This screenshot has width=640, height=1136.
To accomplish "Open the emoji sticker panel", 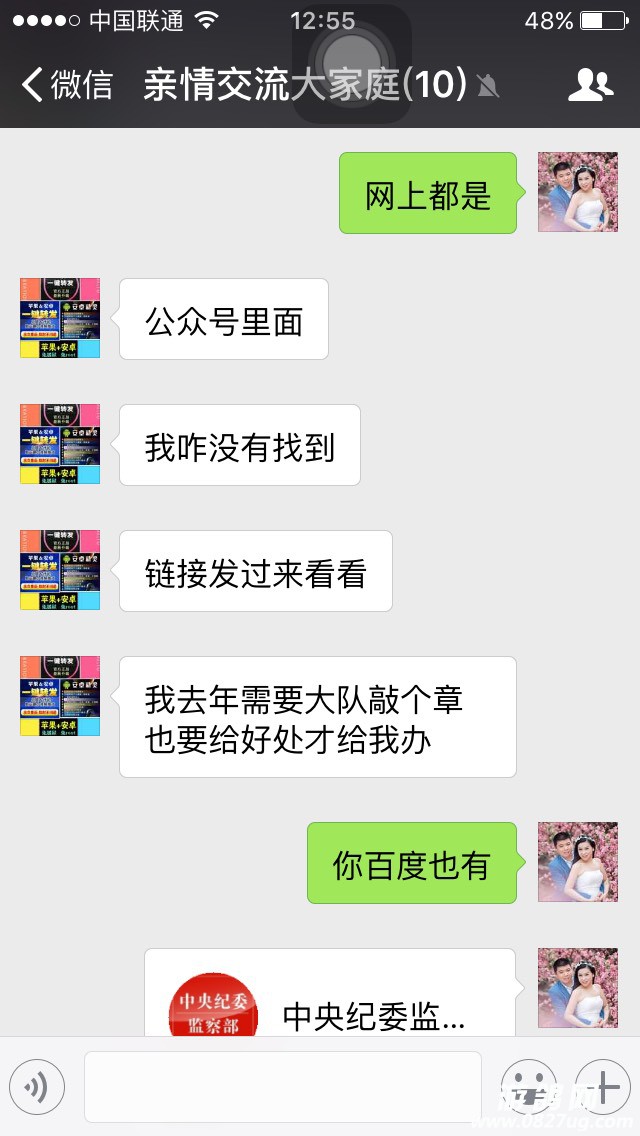I will point(528,1086).
